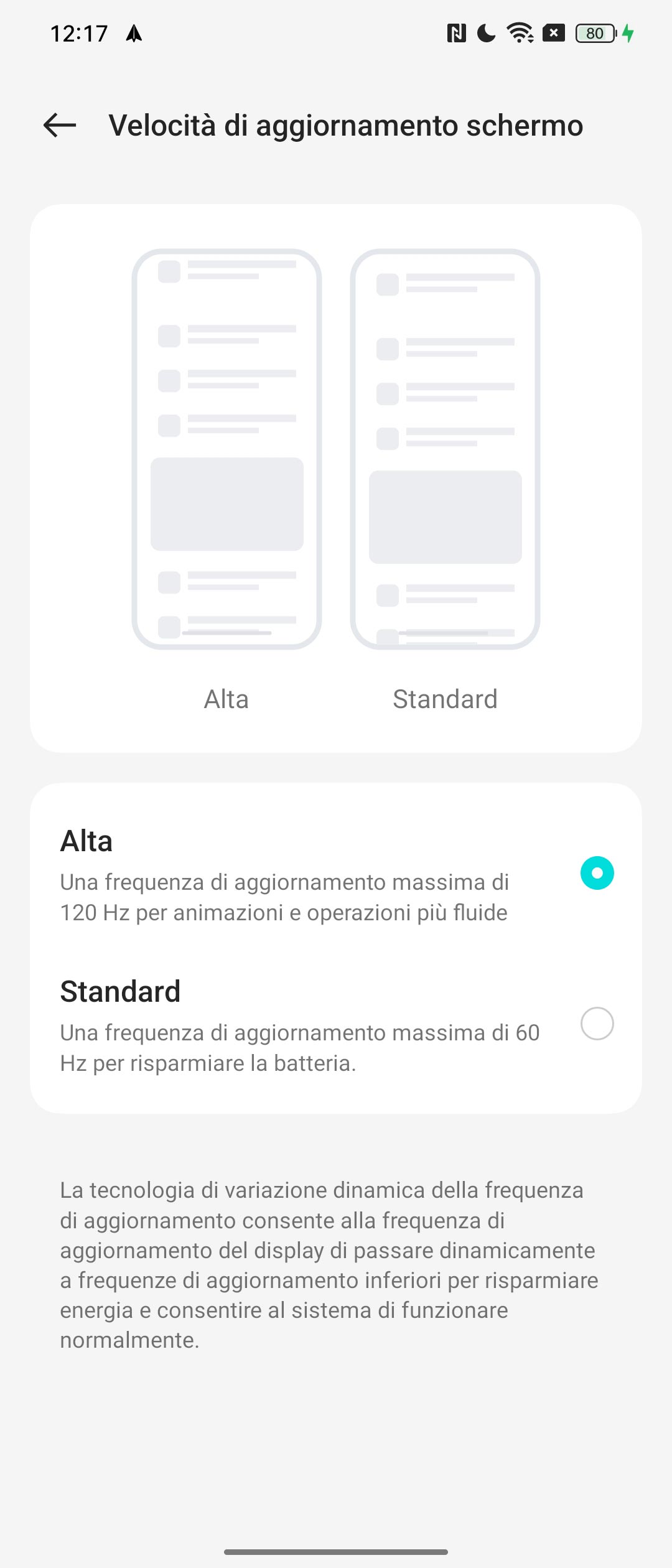Select the Alta 120 Hz refresh rate

click(596, 873)
